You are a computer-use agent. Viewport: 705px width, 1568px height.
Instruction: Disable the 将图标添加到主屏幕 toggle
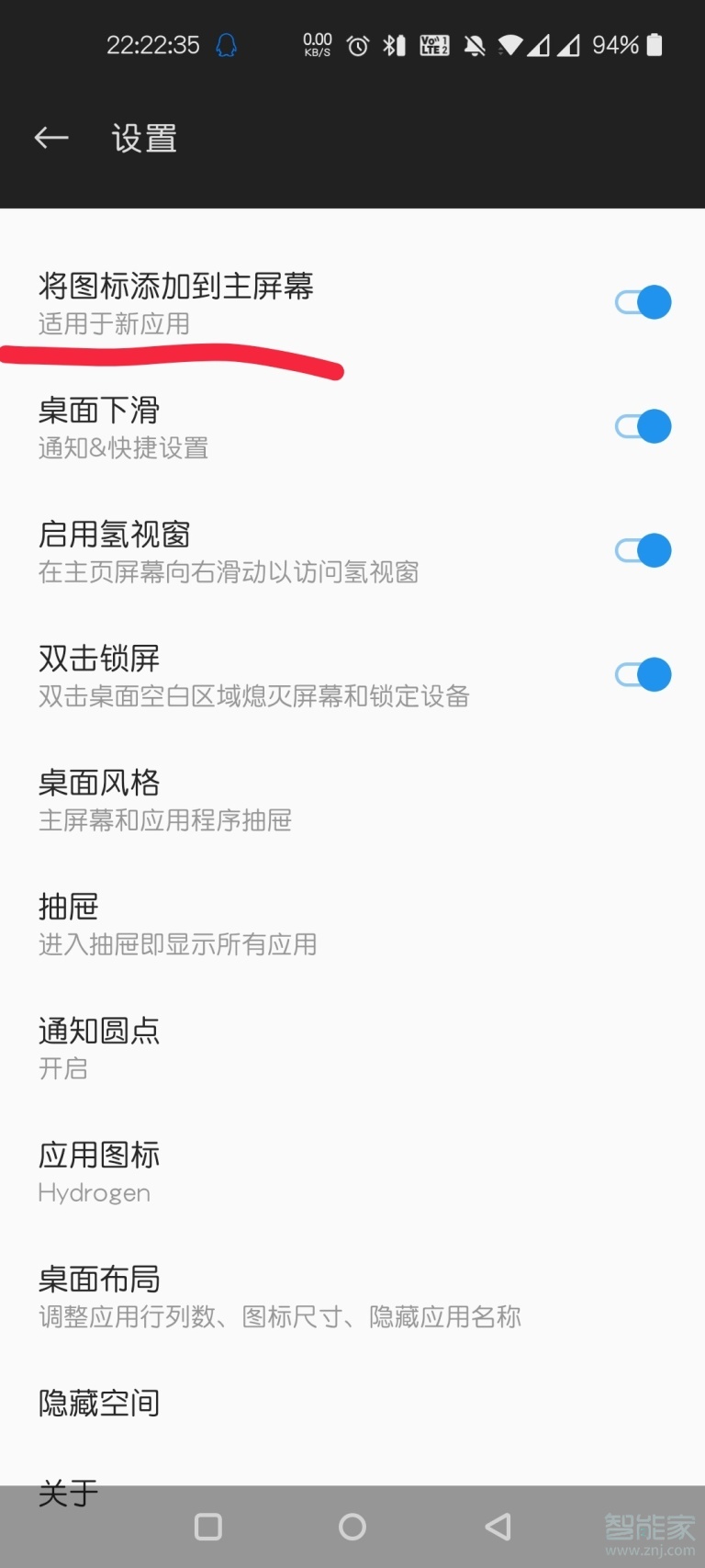(x=642, y=301)
